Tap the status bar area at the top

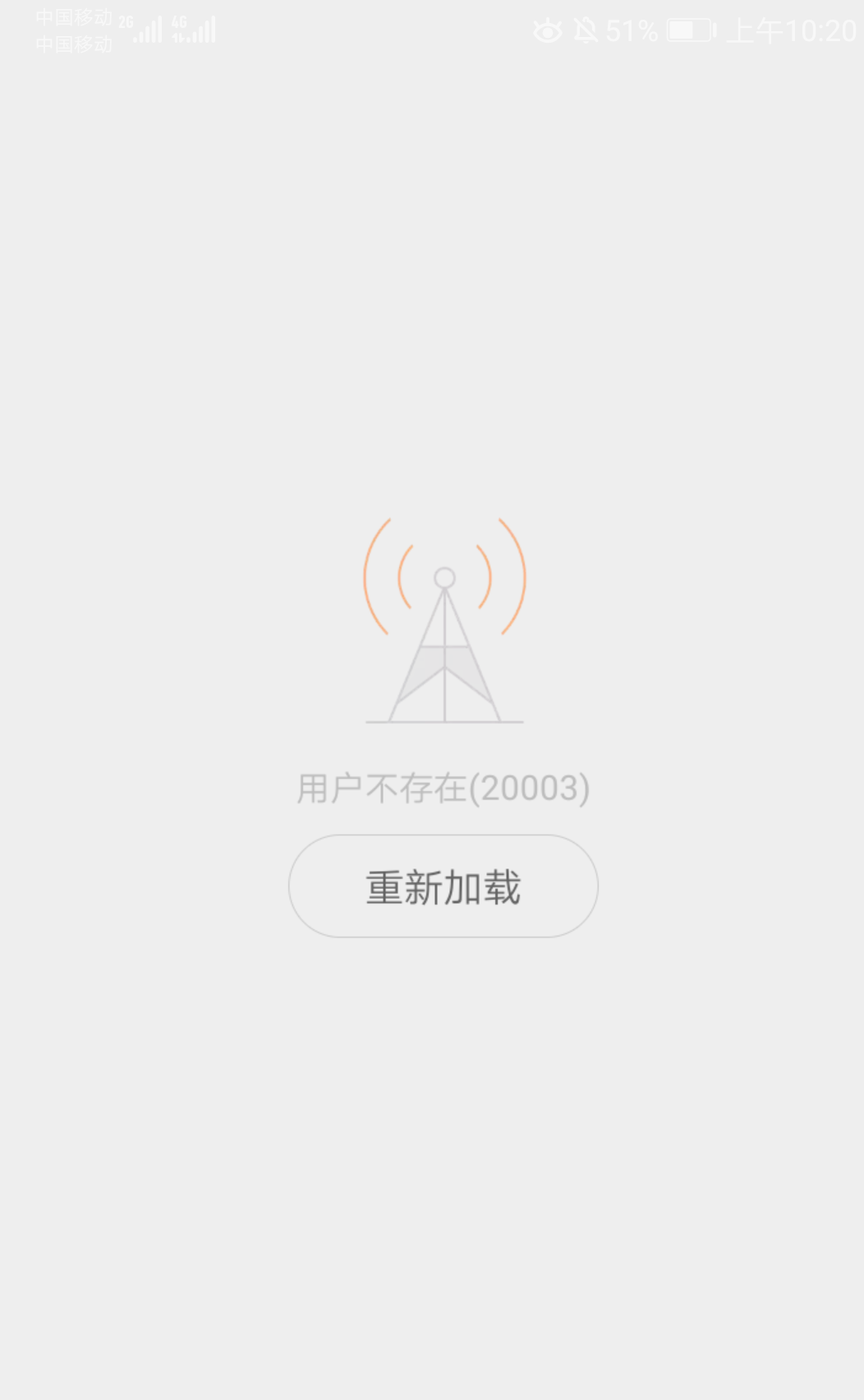tap(432, 30)
